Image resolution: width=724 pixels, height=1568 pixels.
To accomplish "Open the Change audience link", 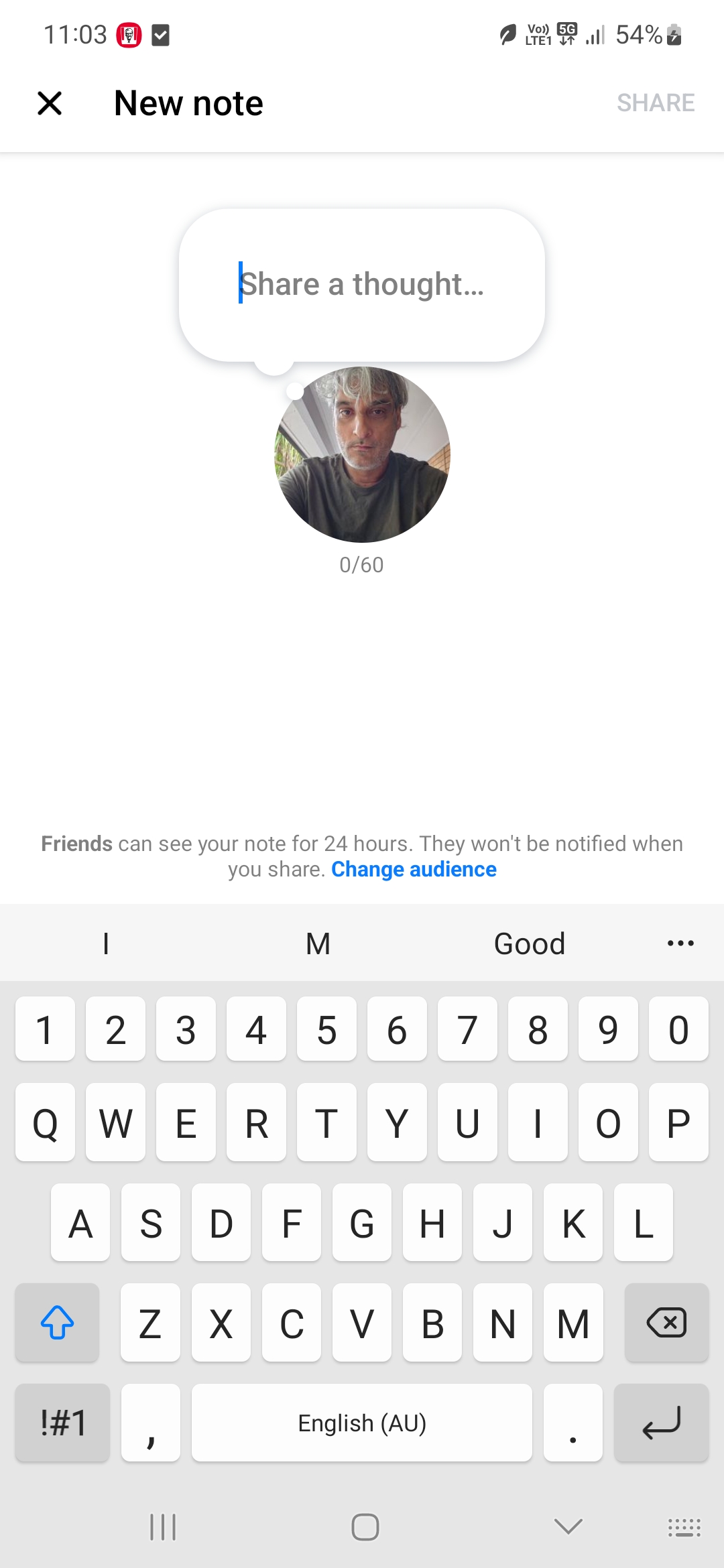I will 414,869.
